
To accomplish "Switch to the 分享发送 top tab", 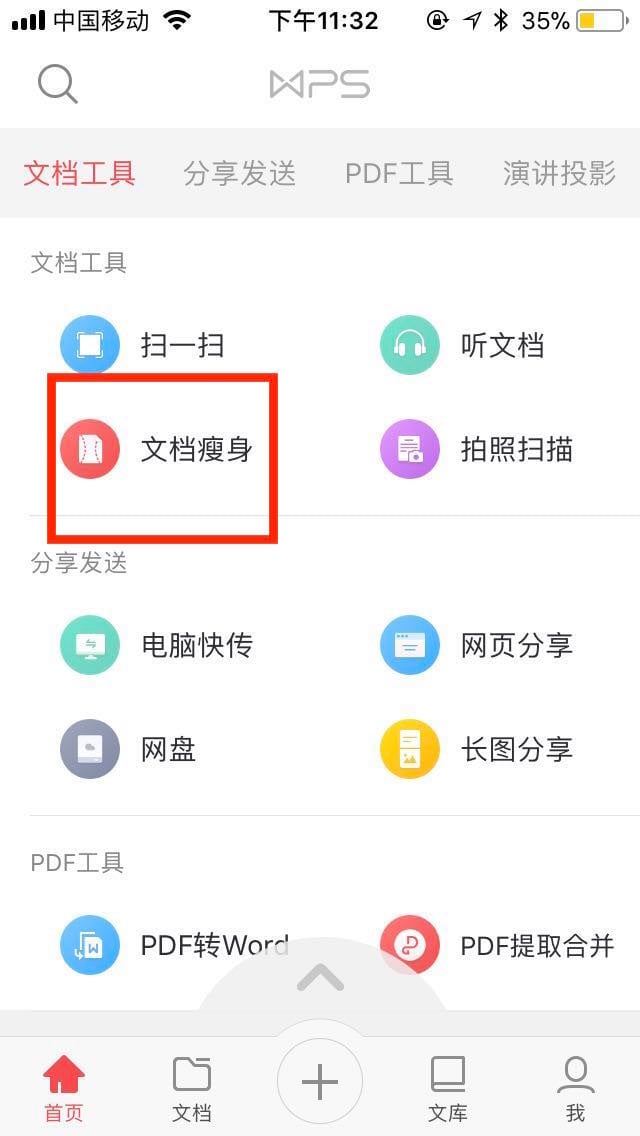I will pyautogui.click(x=239, y=174).
